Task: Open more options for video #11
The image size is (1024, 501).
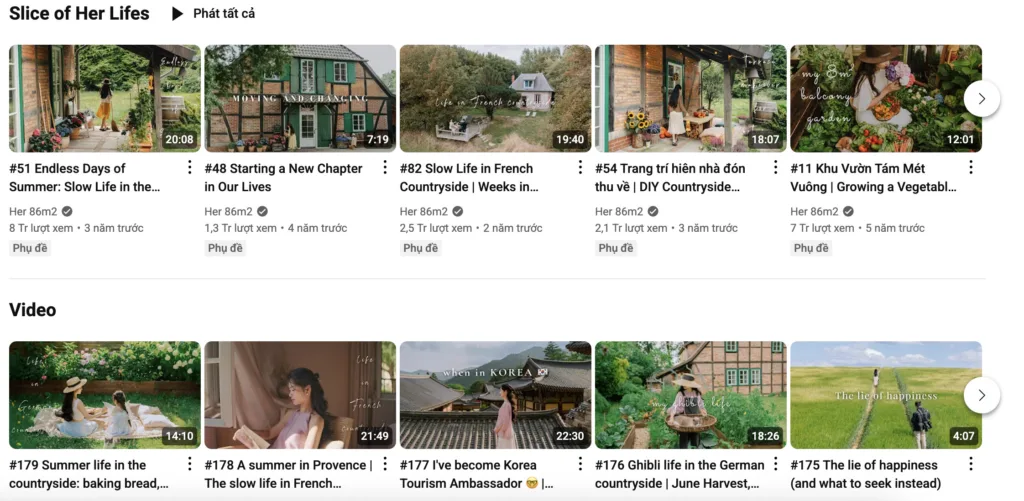Action: coord(970,168)
